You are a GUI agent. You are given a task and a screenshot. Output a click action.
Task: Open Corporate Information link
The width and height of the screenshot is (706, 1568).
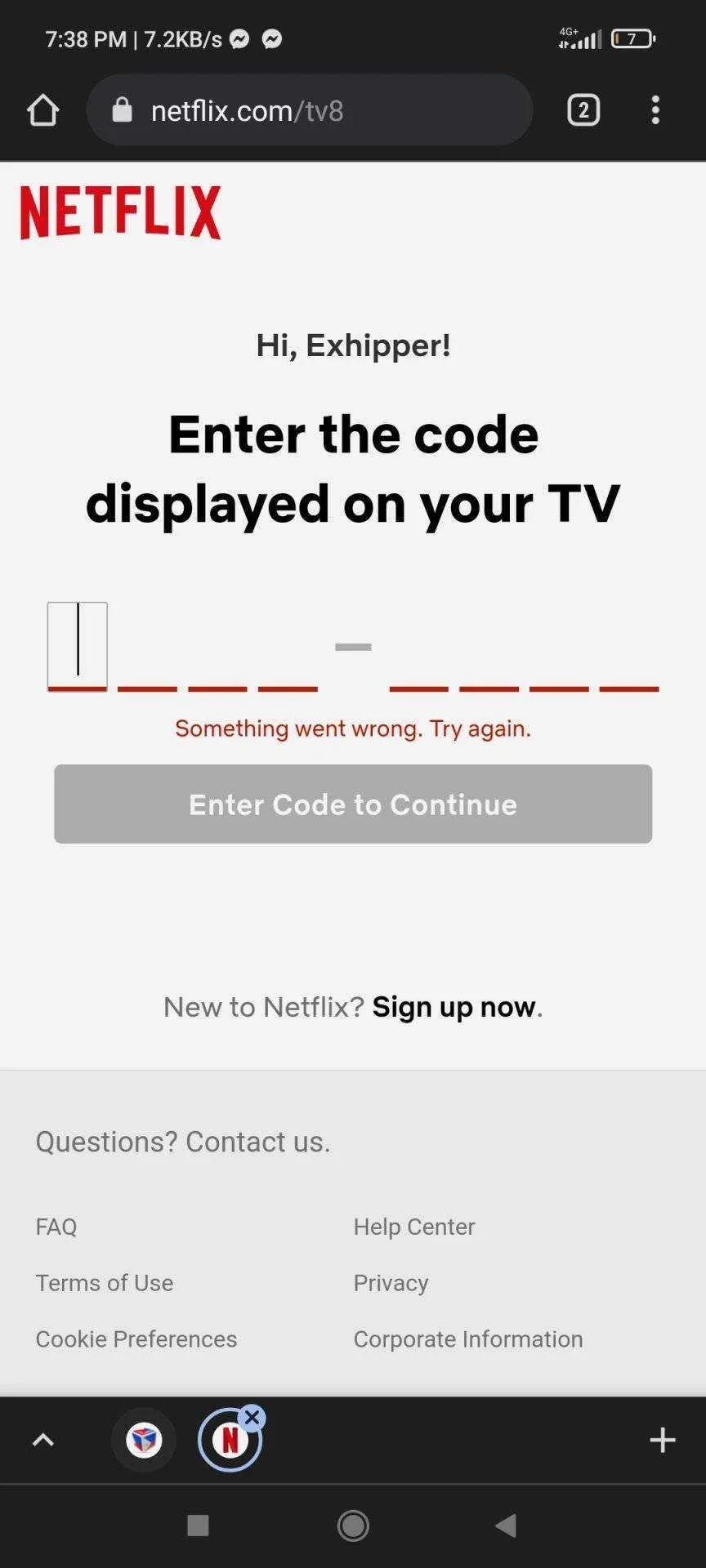tap(468, 1339)
